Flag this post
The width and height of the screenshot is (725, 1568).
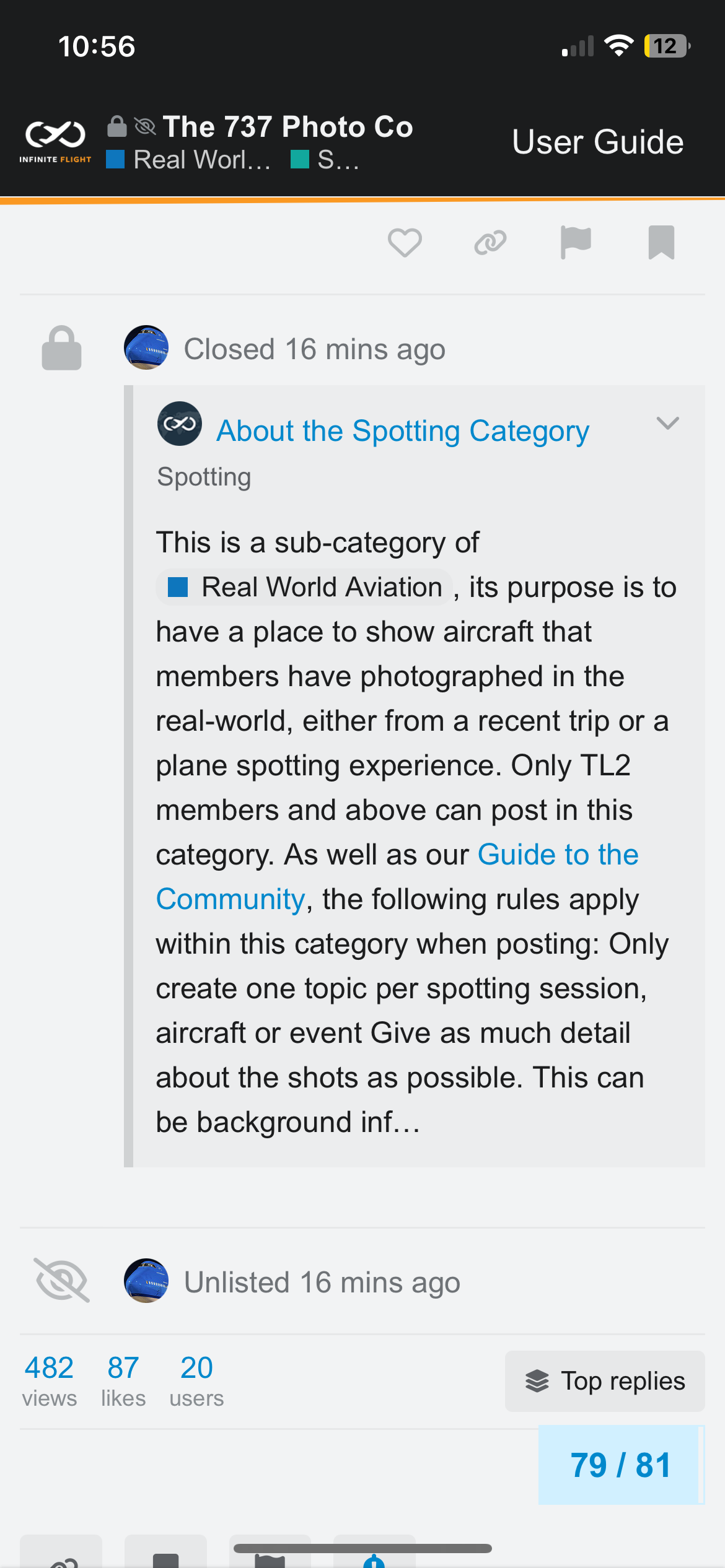point(576,242)
